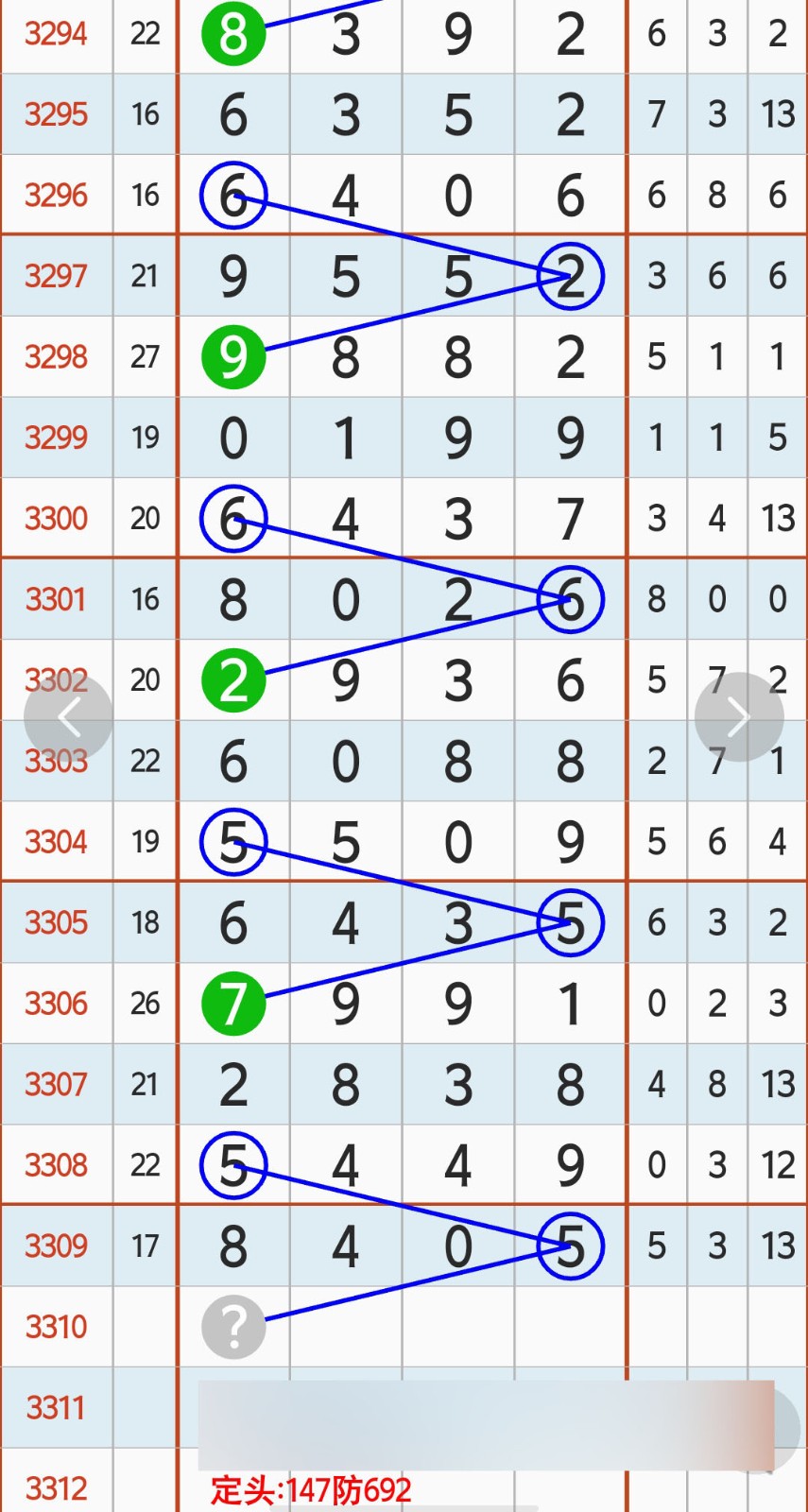Viewport: 808px width, 1512px height.
Task: Select the blue circled 5 on row 3309
Action: (571, 1246)
